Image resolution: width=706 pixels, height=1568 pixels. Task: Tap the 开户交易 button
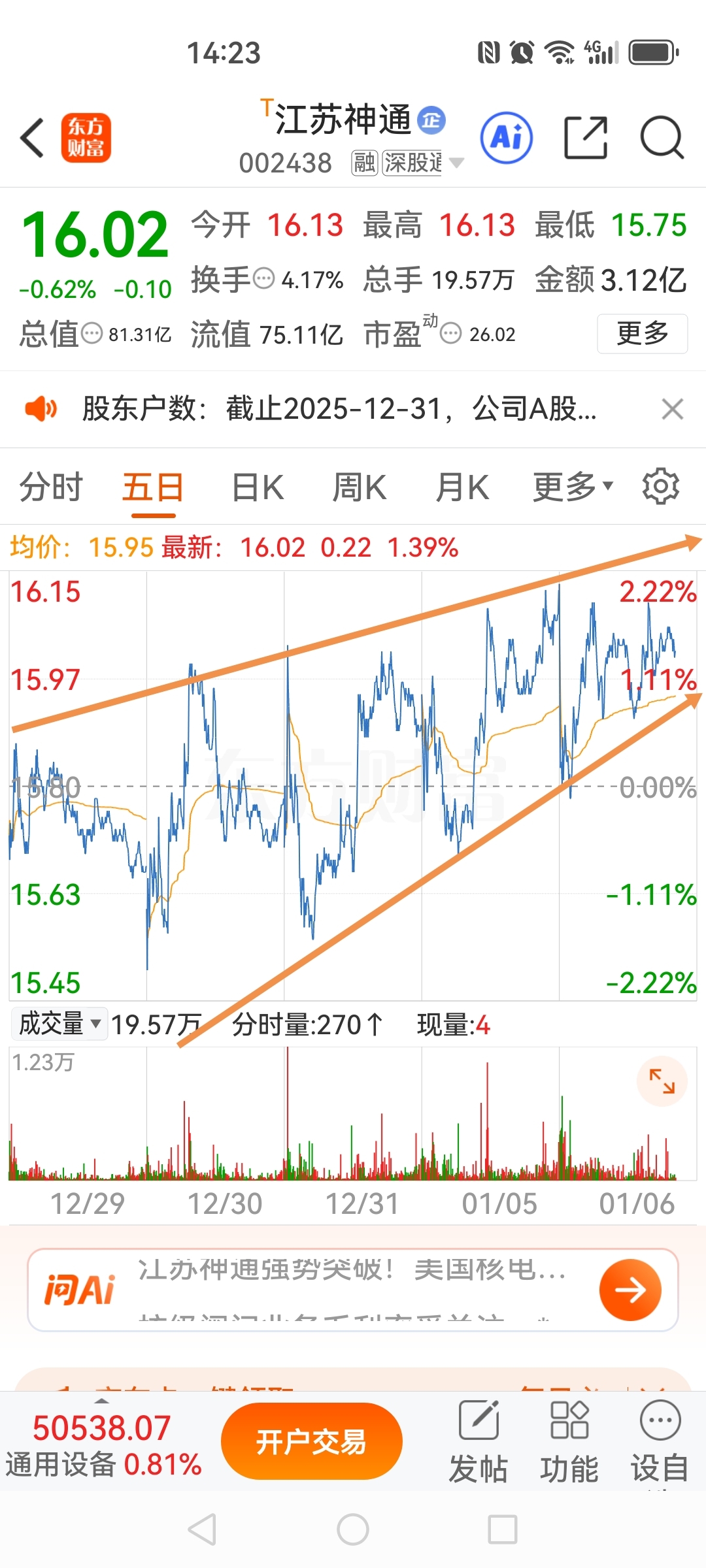point(312,1440)
